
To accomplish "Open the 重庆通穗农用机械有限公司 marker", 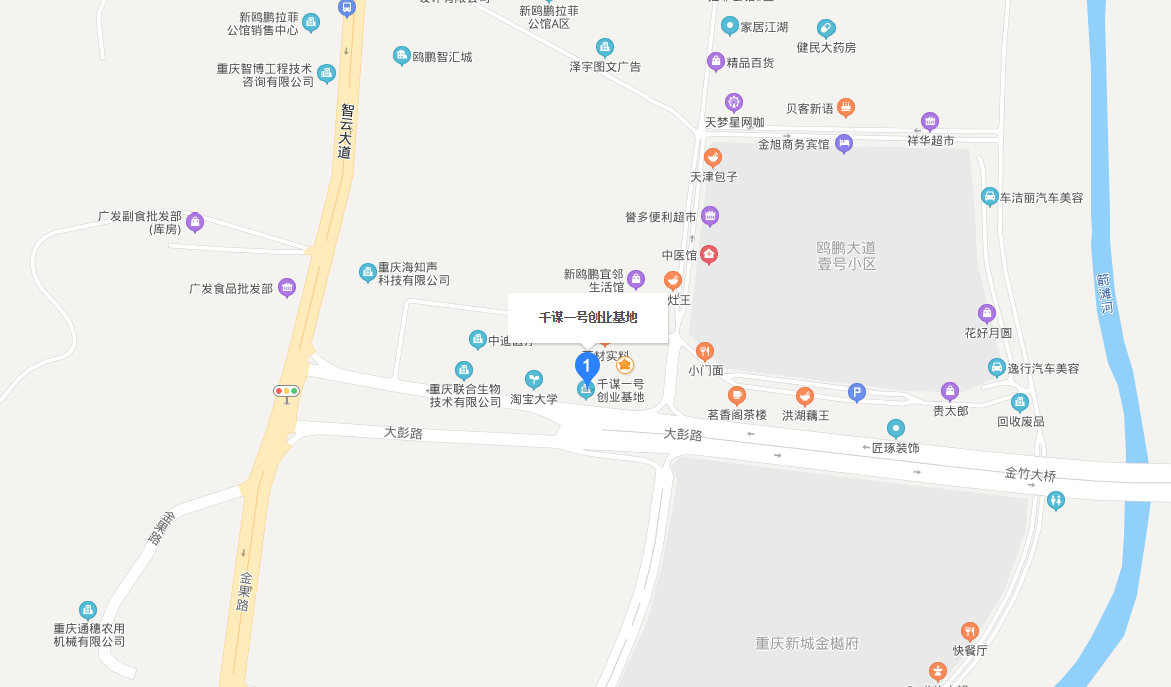I will (88, 610).
